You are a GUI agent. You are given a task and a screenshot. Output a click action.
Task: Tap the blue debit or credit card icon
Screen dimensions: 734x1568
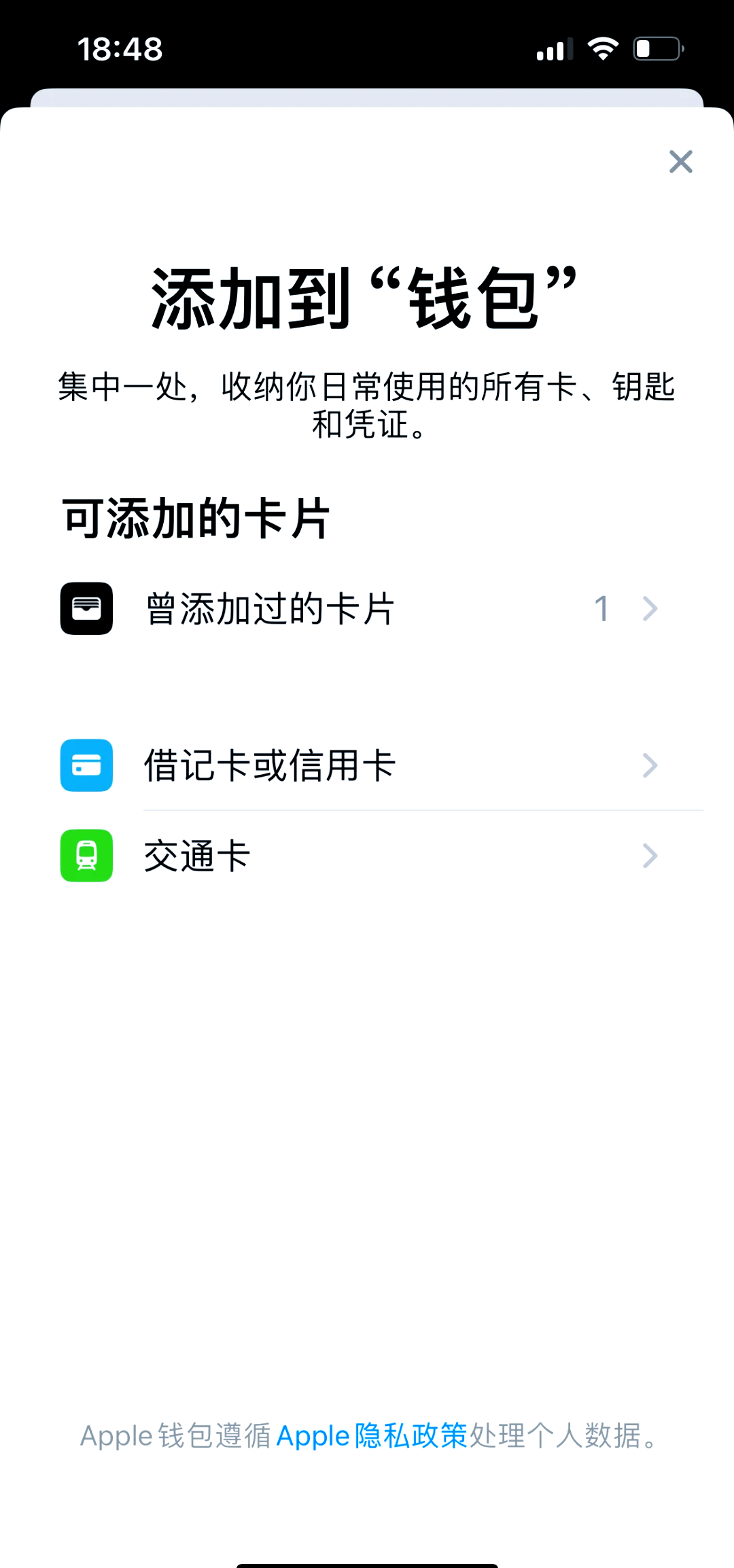click(86, 766)
